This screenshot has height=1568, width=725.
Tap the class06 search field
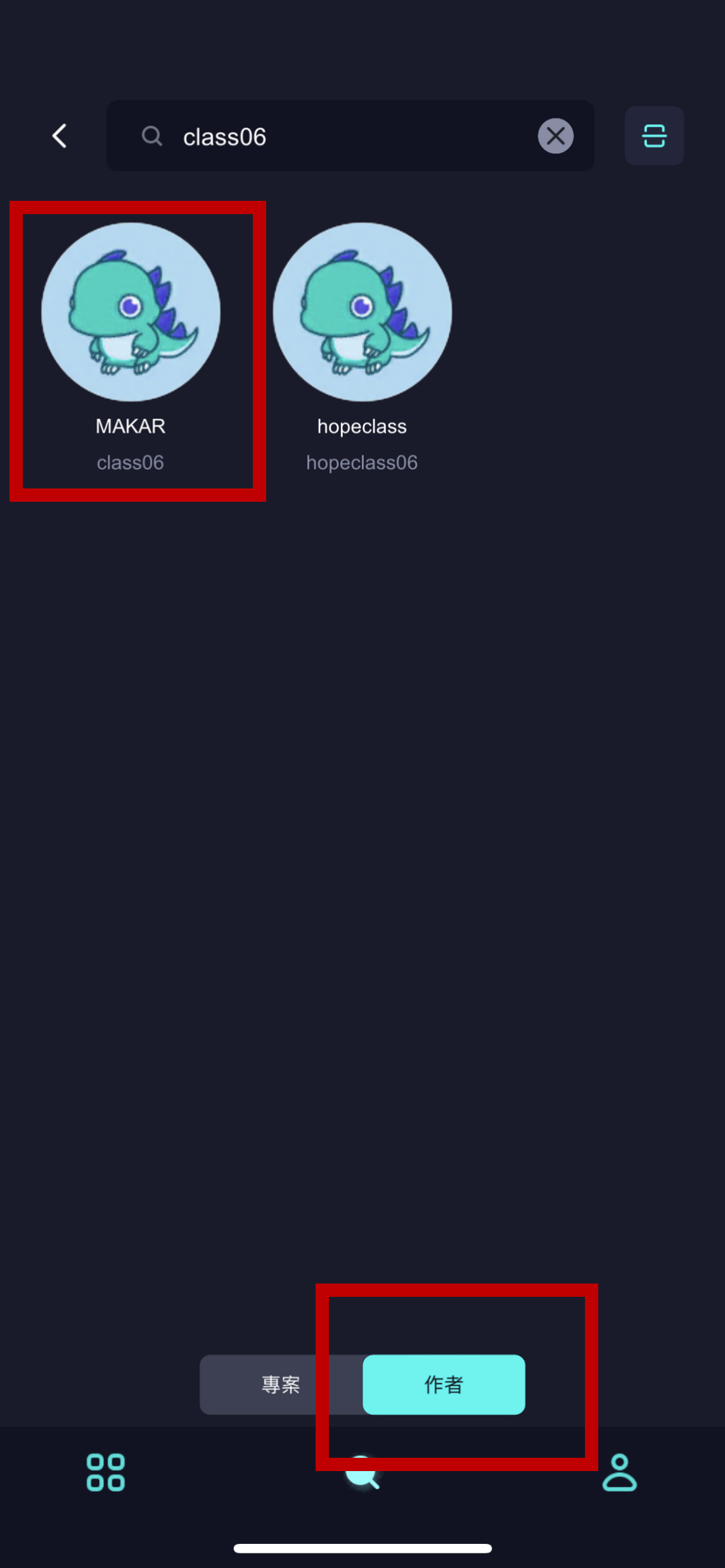tap(342, 136)
